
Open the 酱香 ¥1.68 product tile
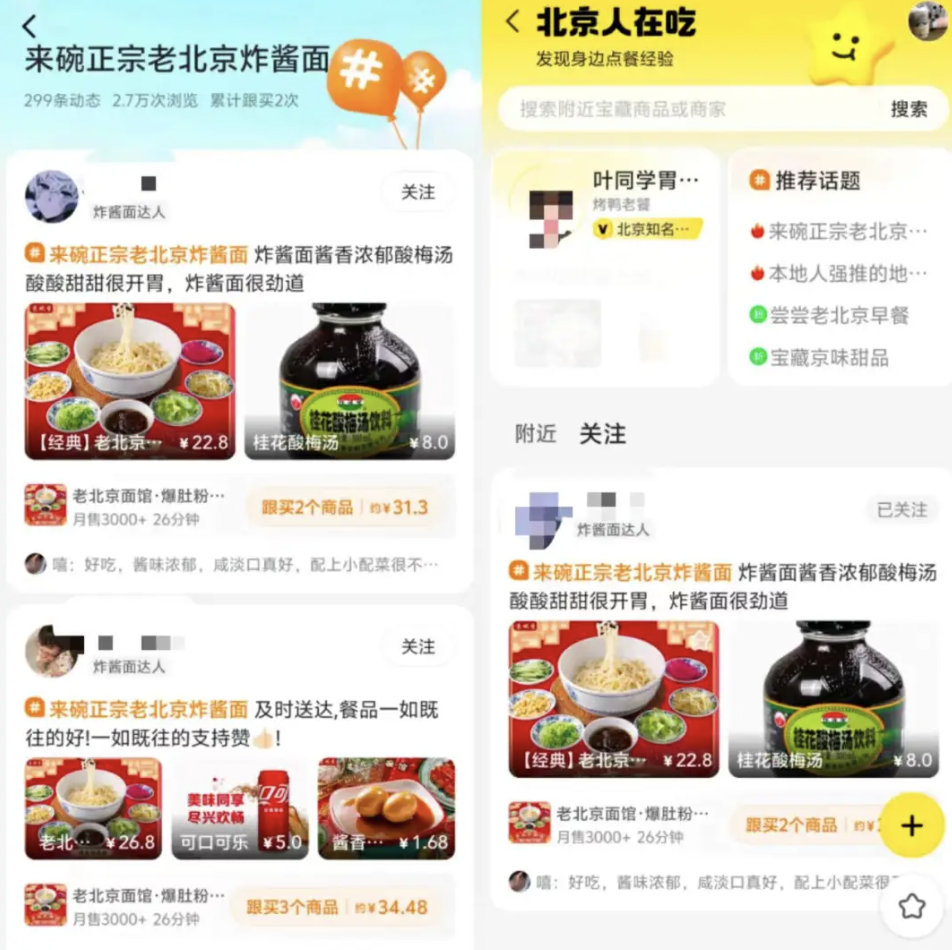386,808
